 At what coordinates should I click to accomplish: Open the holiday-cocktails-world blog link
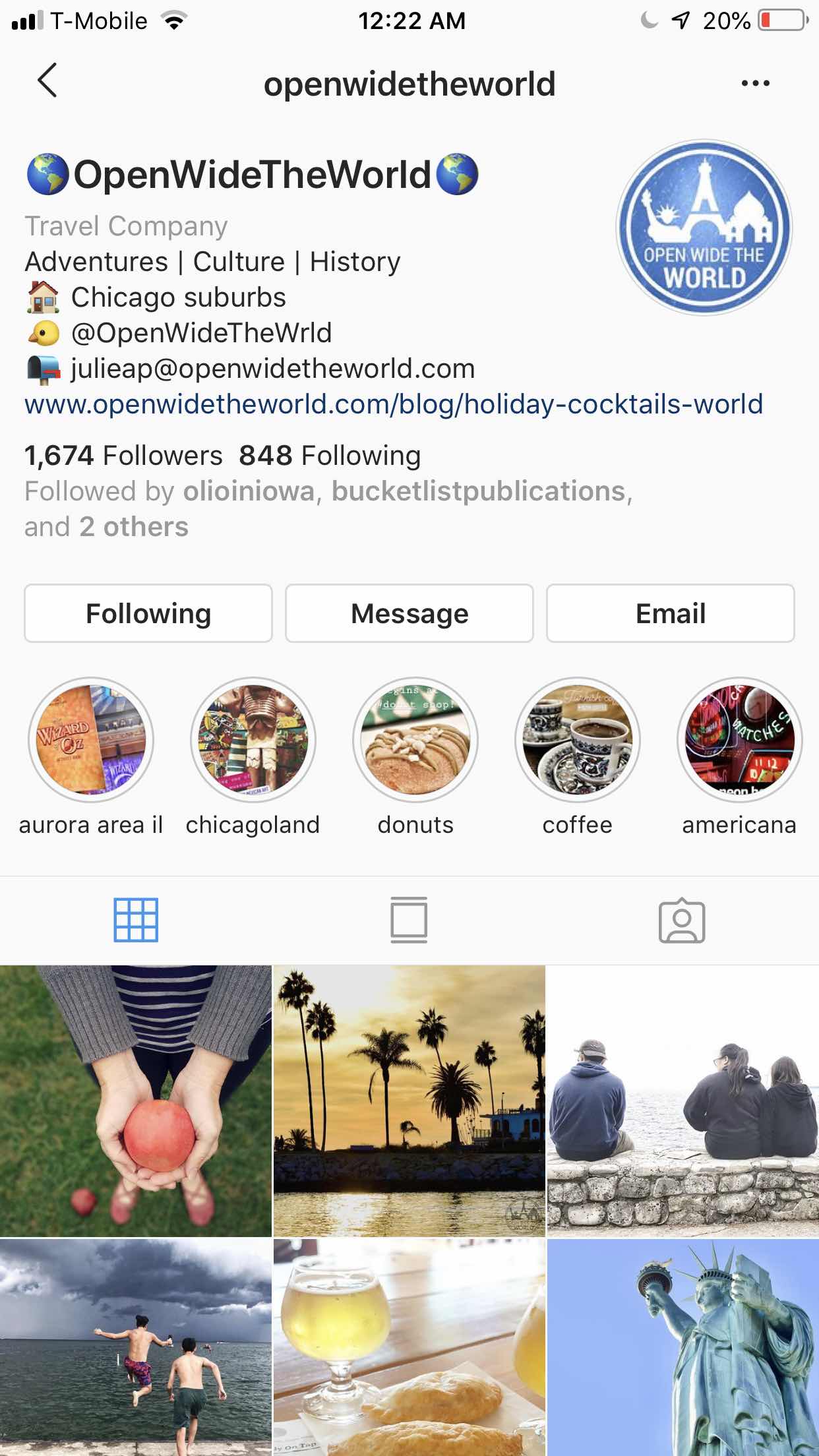394,404
